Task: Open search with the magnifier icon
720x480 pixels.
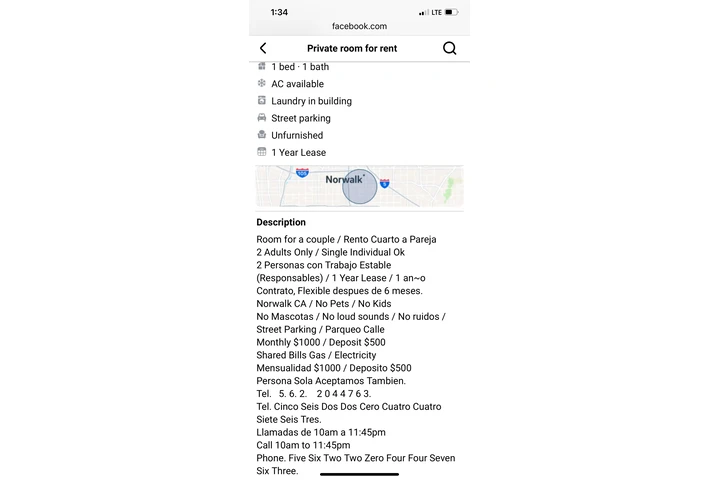Action: [449, 48]
